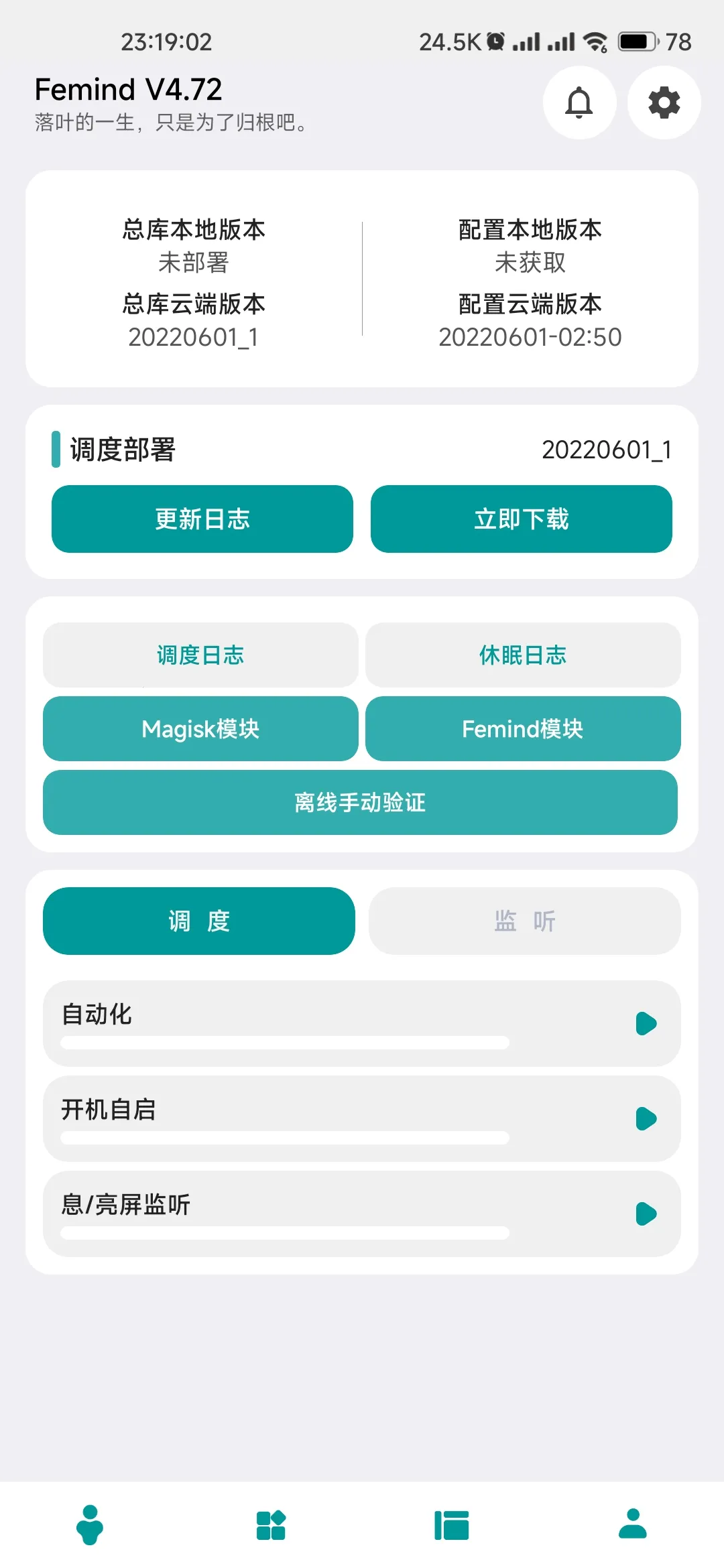Open Femind模块

523,729
